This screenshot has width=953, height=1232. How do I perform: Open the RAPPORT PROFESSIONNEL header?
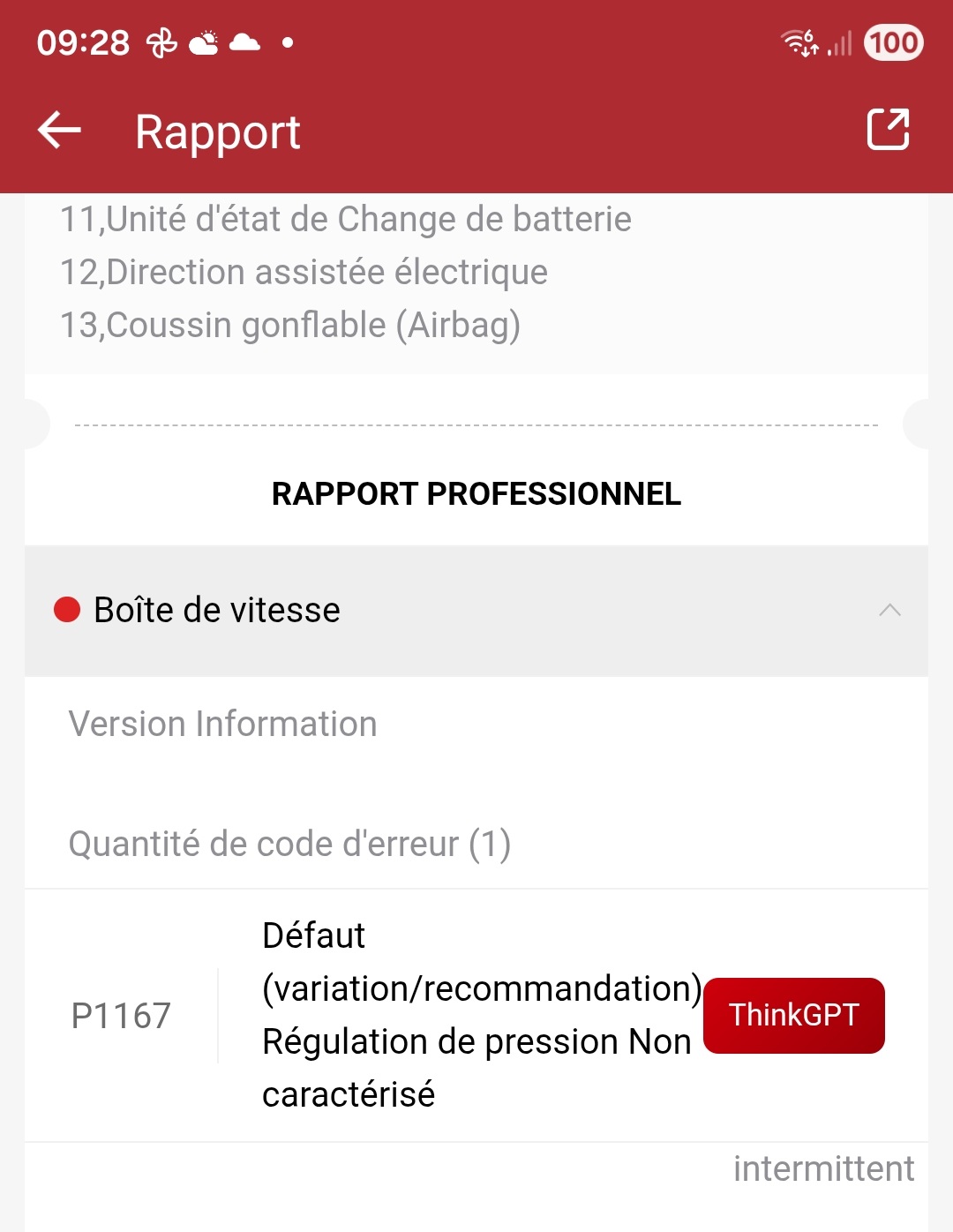coord(476,495)
